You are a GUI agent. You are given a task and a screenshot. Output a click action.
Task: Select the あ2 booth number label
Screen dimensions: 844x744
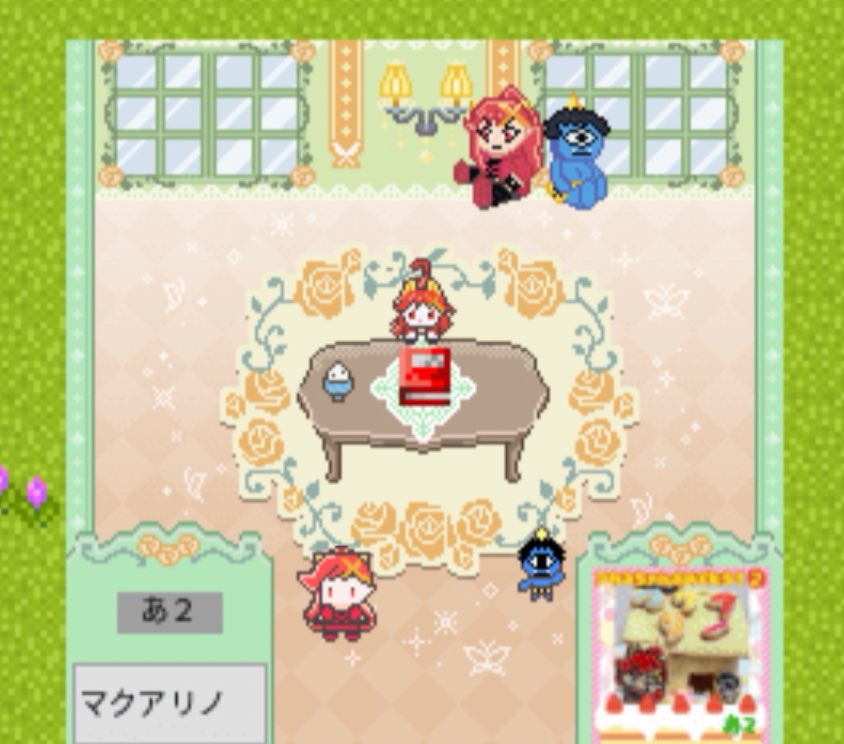coord(169,612)
